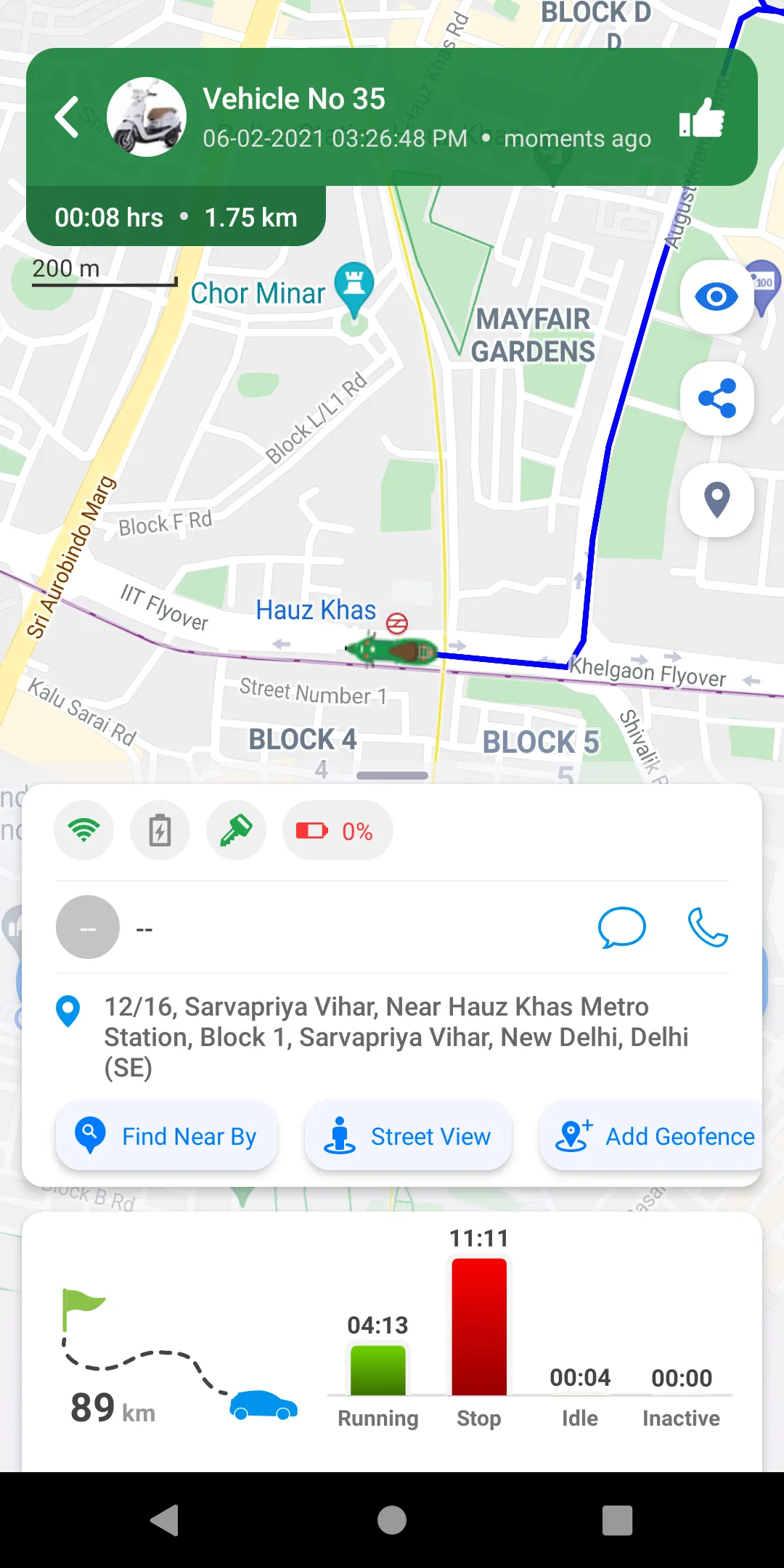Screen dimensions: 784x1568
Task: Call the driver via phone icon
Action: coord(708,927)
